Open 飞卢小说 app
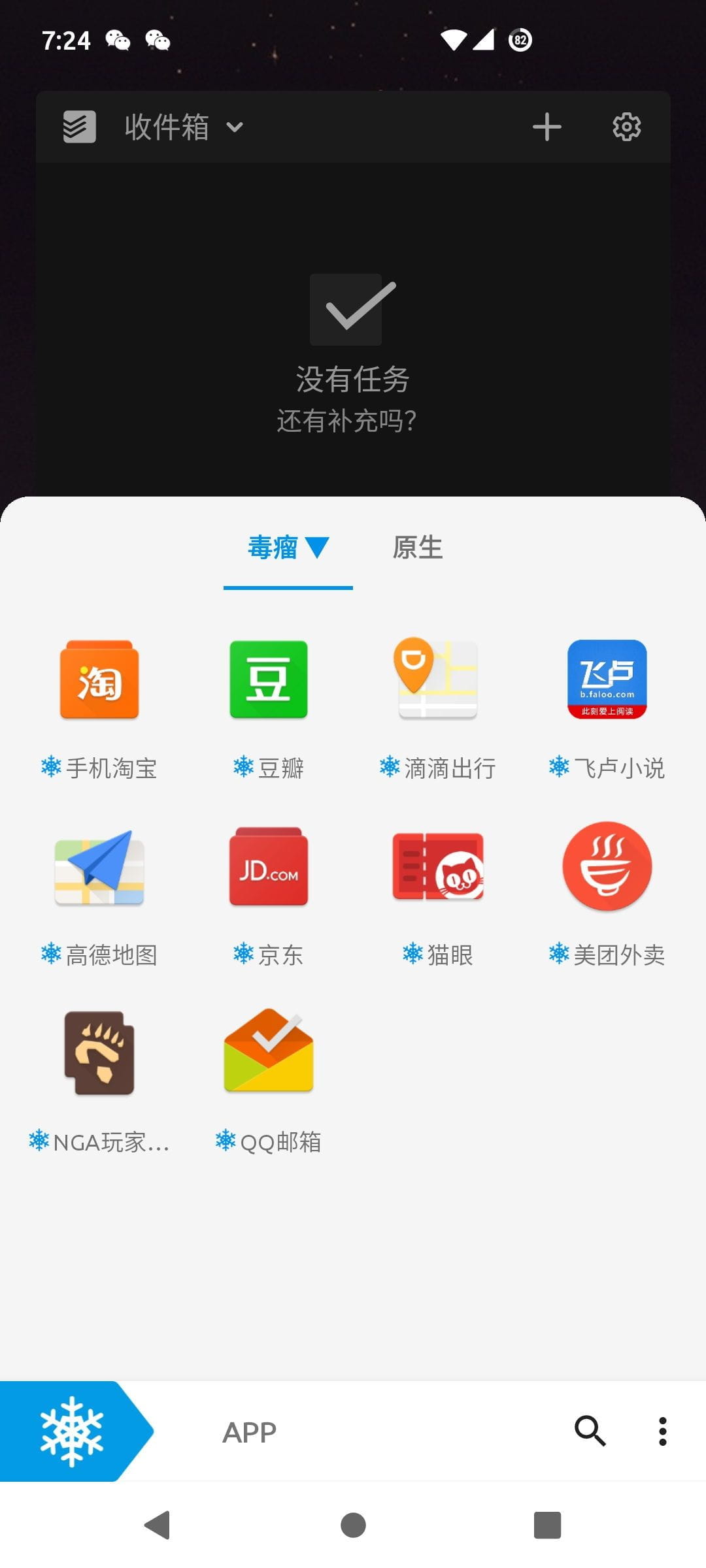 [x=607, y=681]
